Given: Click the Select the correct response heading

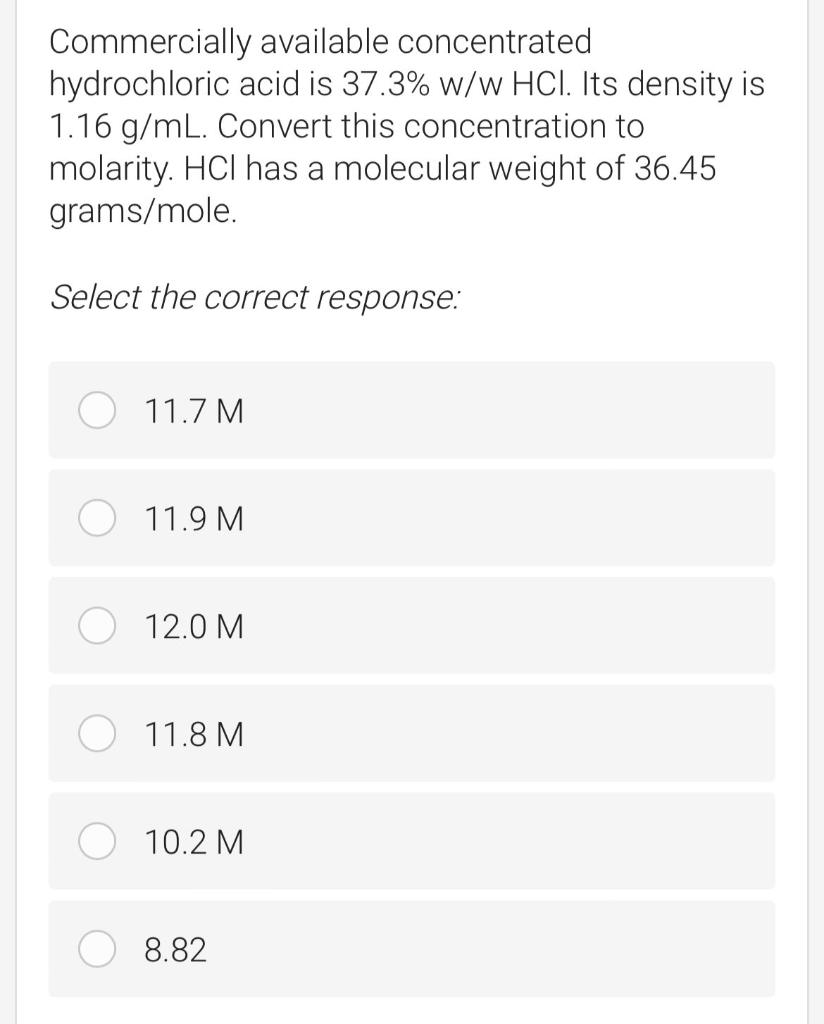Looking at the screenshot, I should [x=254, y=297].
